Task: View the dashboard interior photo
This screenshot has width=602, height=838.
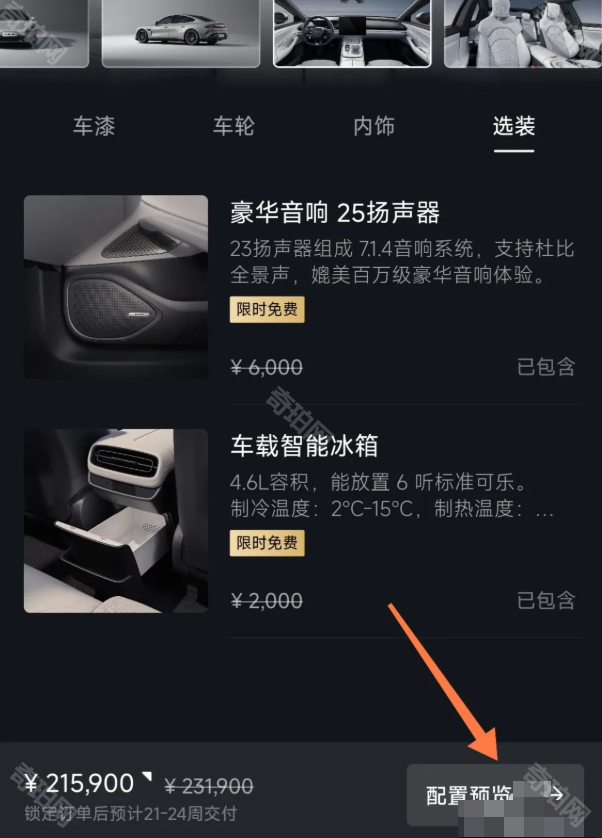Action: (352, 32)
